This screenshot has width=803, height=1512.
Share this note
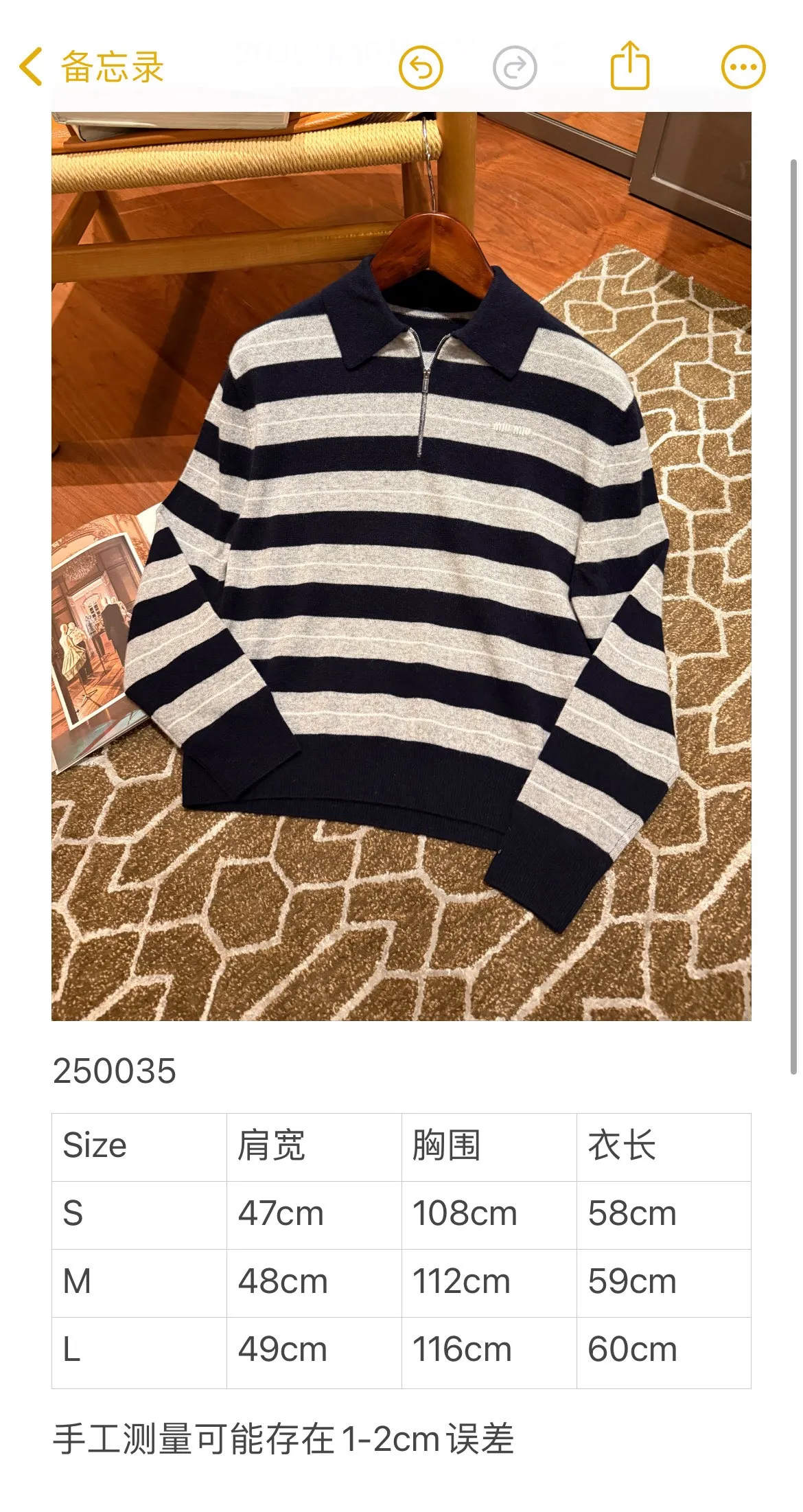pos(629,66)
